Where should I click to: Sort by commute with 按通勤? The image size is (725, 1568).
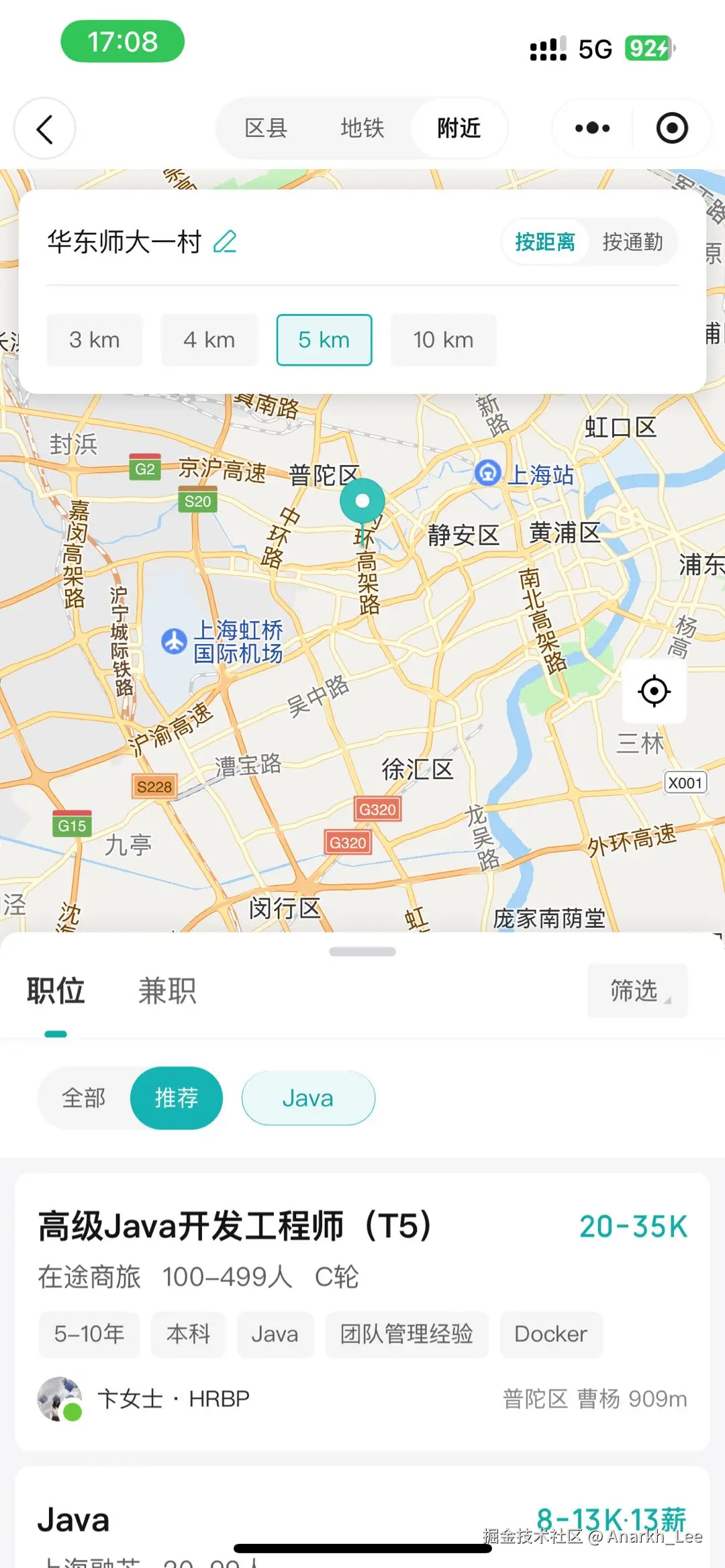(632, 242)
